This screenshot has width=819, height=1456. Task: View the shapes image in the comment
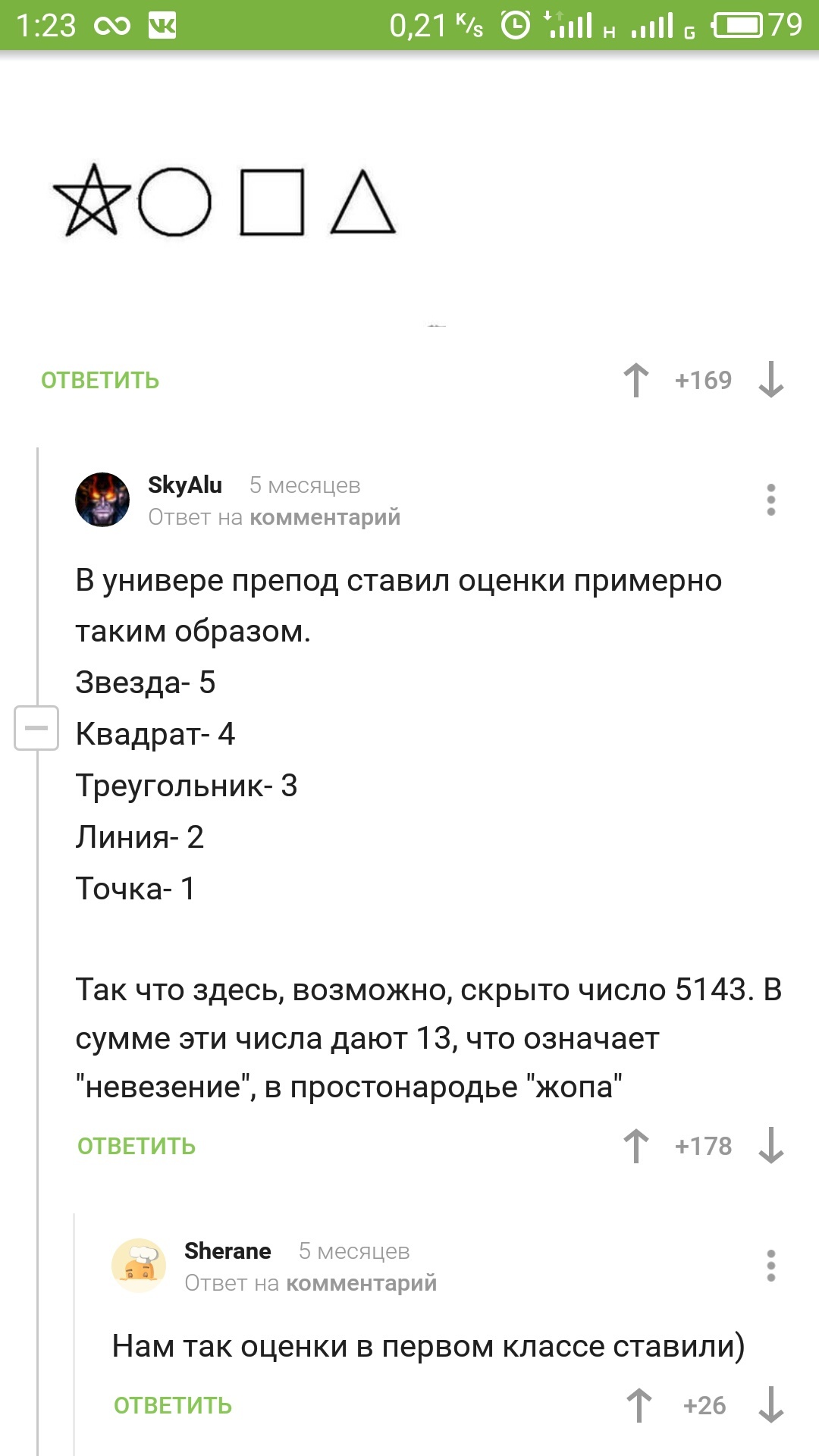(224, 202)
